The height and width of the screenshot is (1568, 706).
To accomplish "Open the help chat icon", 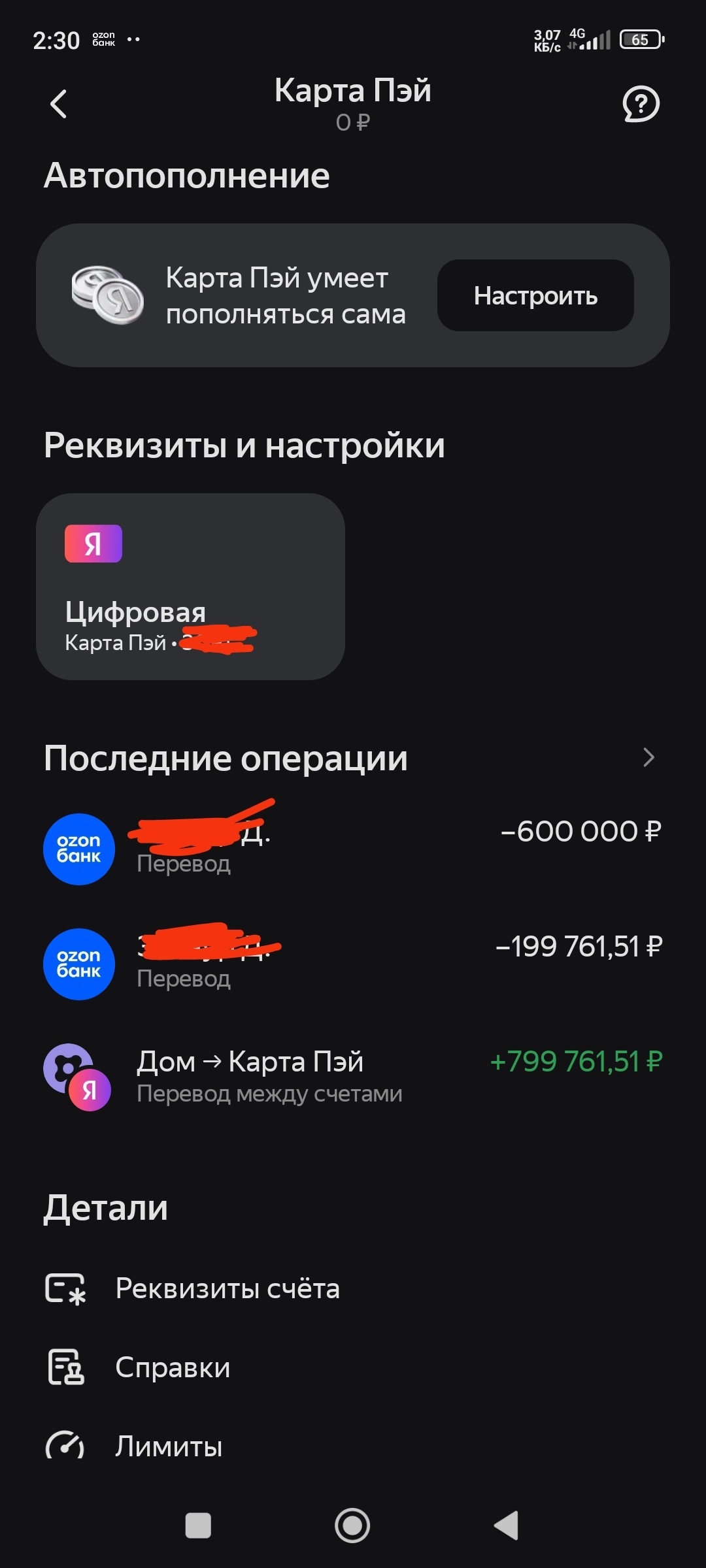I will 640,105.
